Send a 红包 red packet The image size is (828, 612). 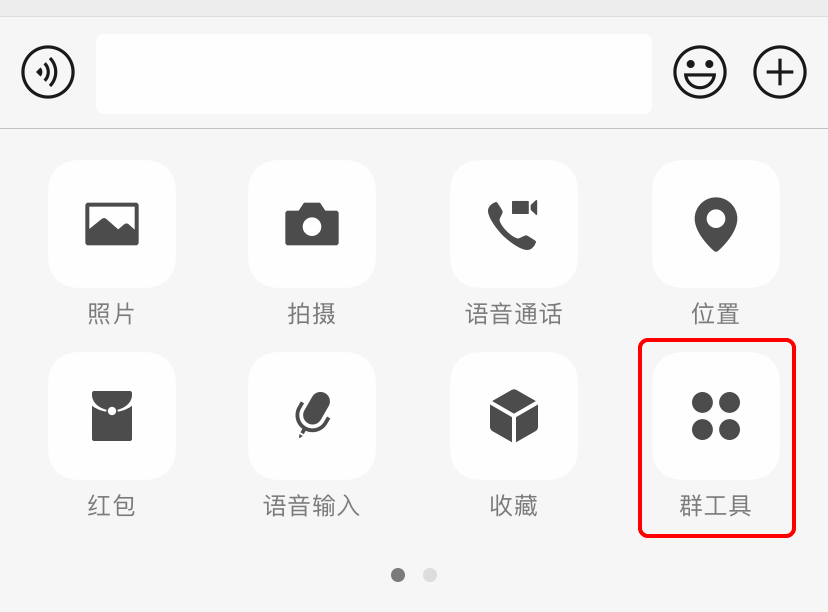pyautogui.click(x=112, y=416)
